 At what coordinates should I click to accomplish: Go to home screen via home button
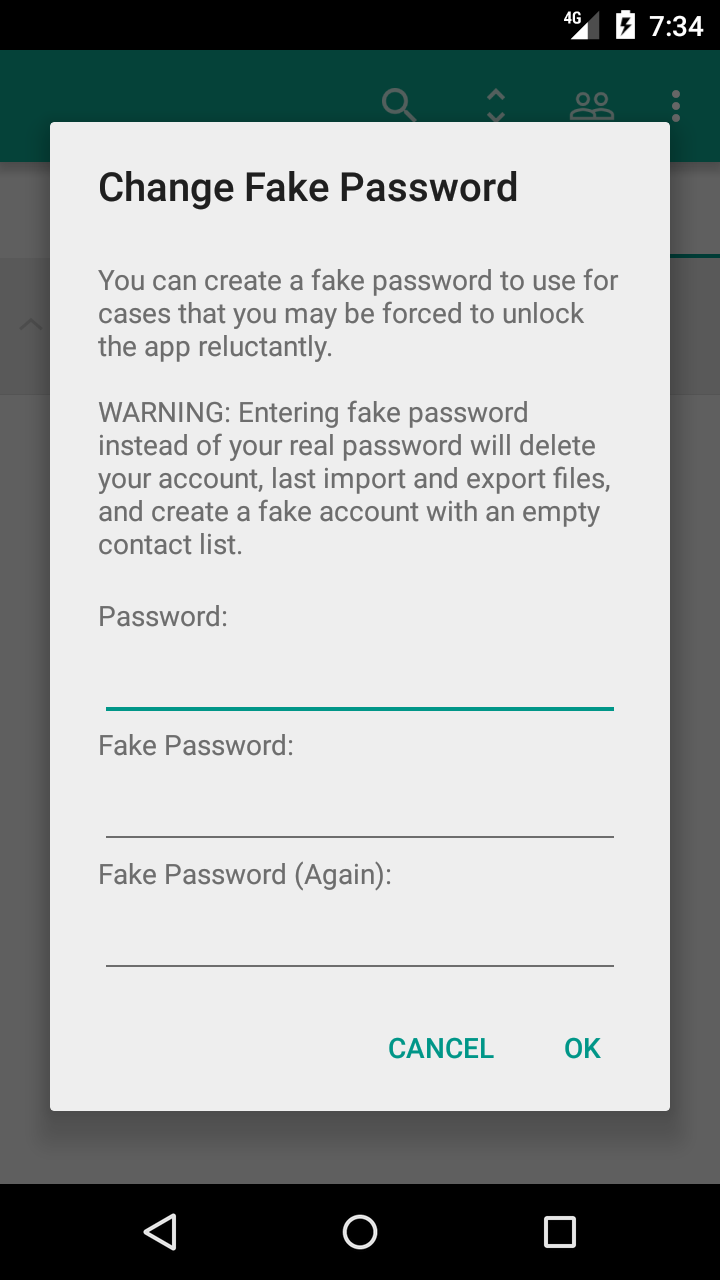click(360, 1232)
